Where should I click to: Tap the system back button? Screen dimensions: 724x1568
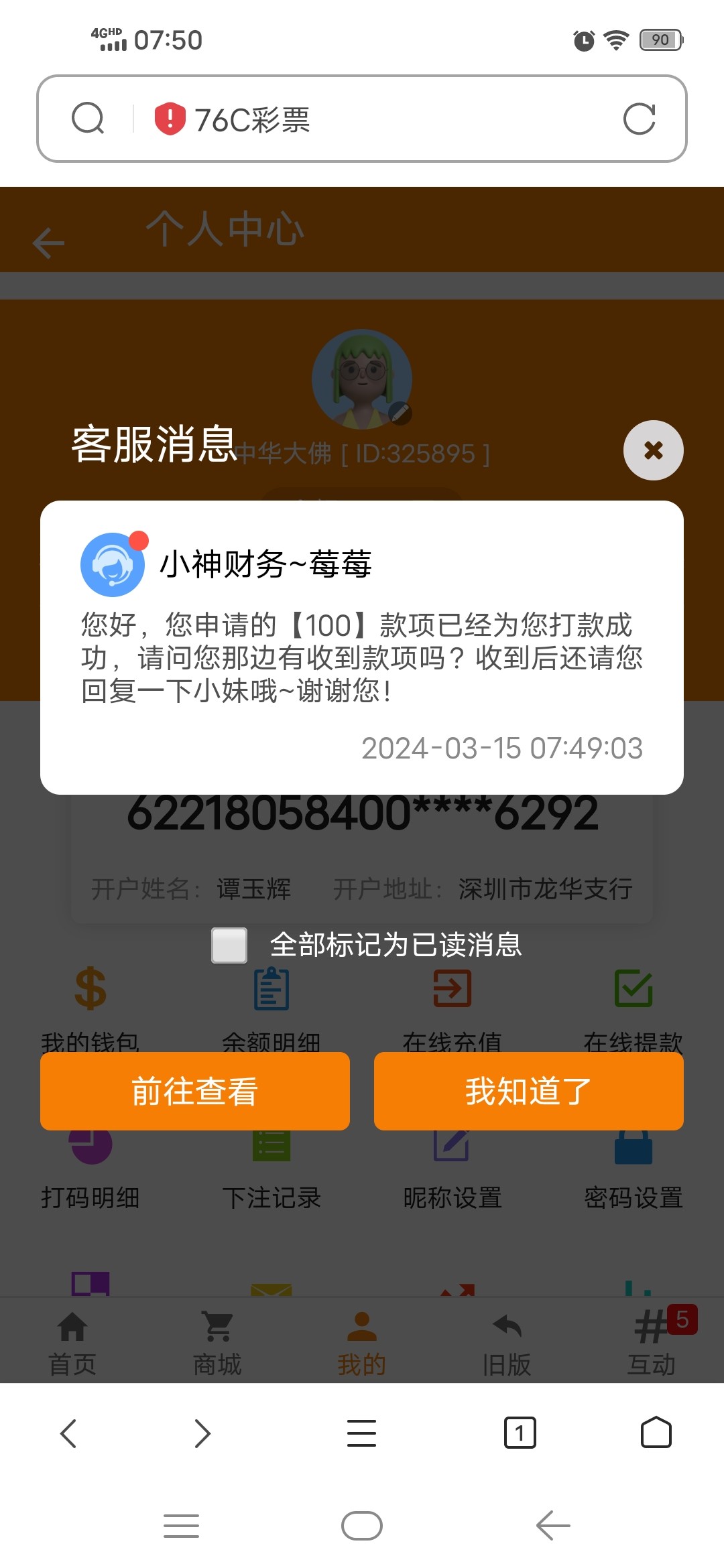point(553,1526)
